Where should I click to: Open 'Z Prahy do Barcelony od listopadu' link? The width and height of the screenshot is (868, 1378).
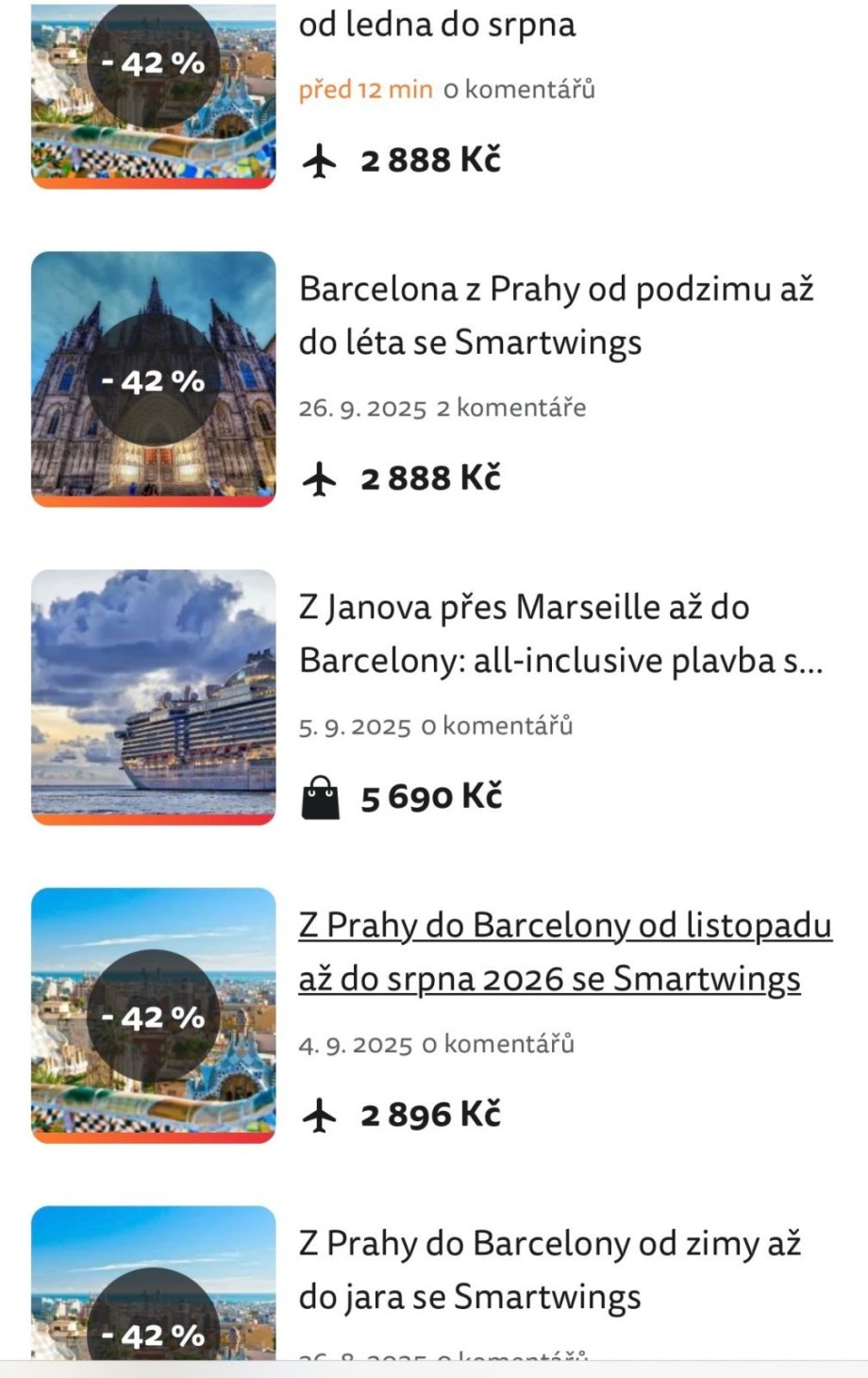click(x=565, y=951)
